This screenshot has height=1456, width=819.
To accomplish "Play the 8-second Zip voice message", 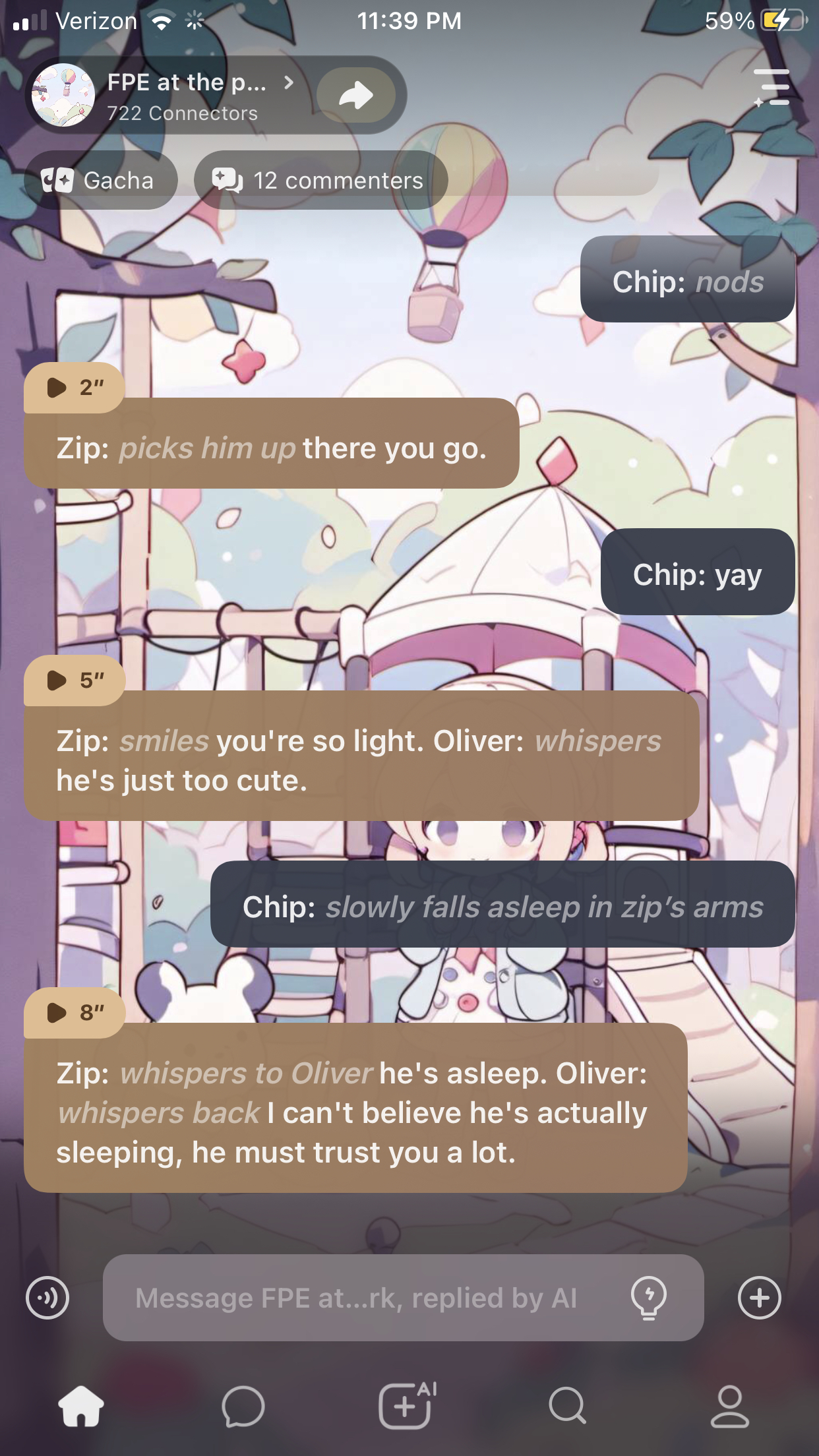I will 74,1013.
